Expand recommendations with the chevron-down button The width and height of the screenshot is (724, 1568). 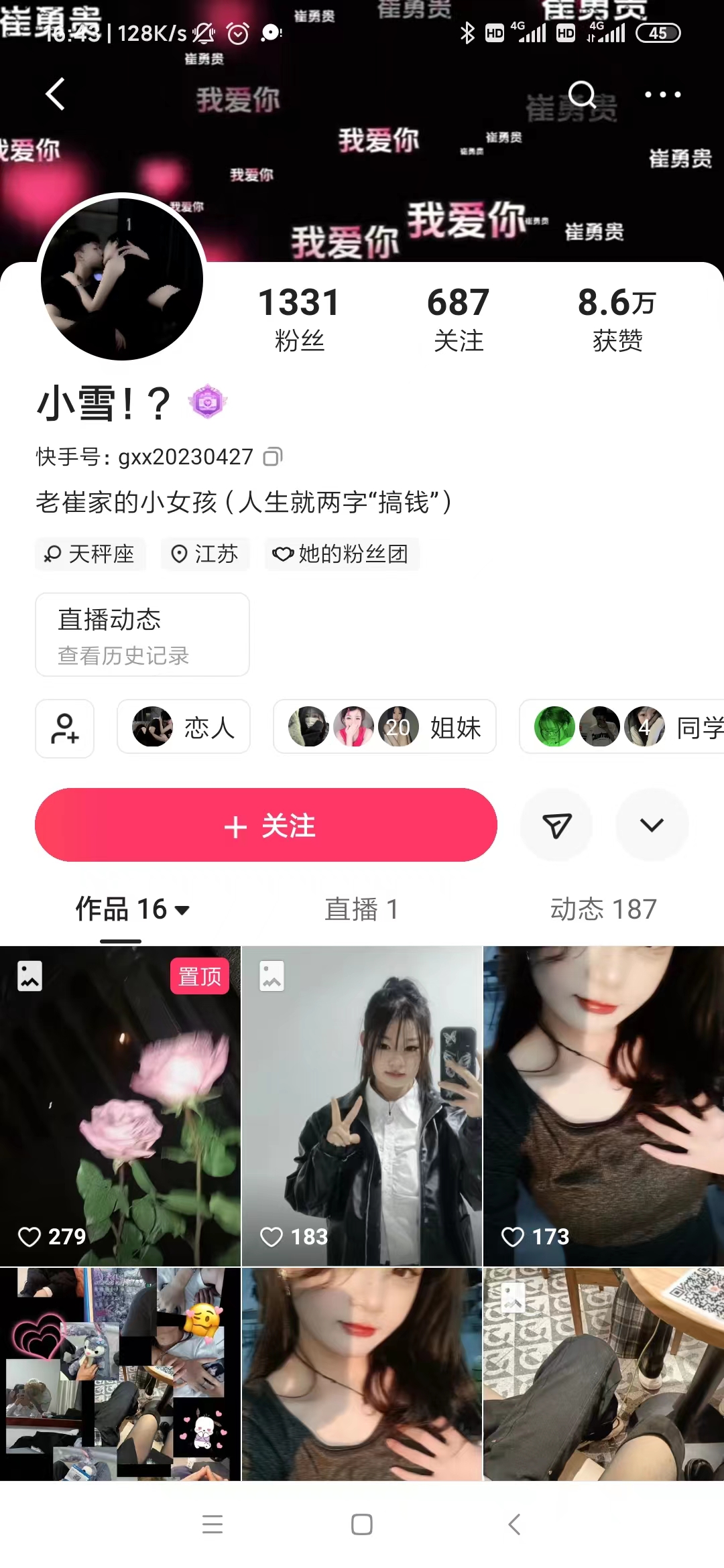coord(652,825)
